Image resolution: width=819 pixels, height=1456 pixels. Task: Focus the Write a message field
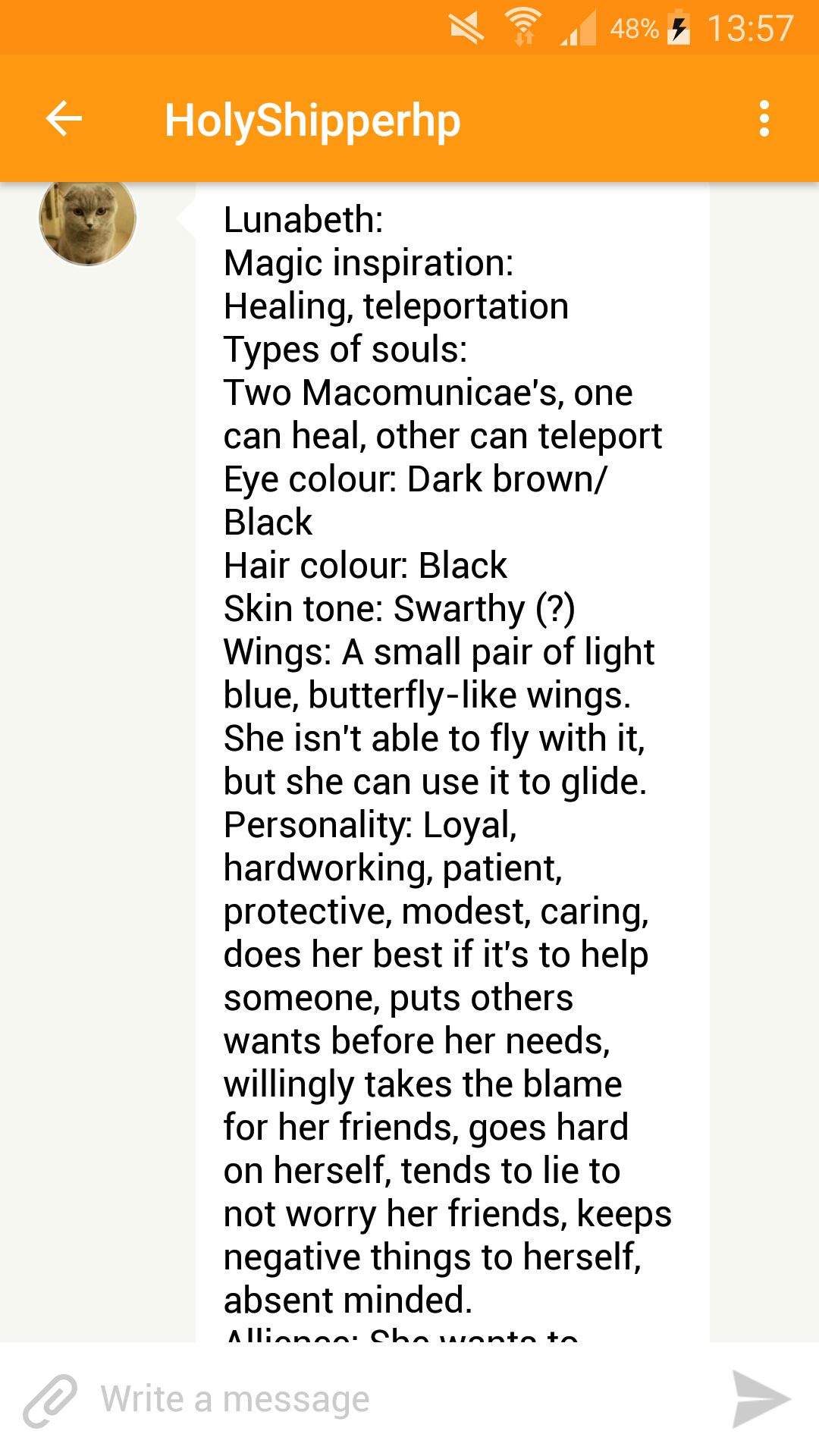click(394, 1400)
